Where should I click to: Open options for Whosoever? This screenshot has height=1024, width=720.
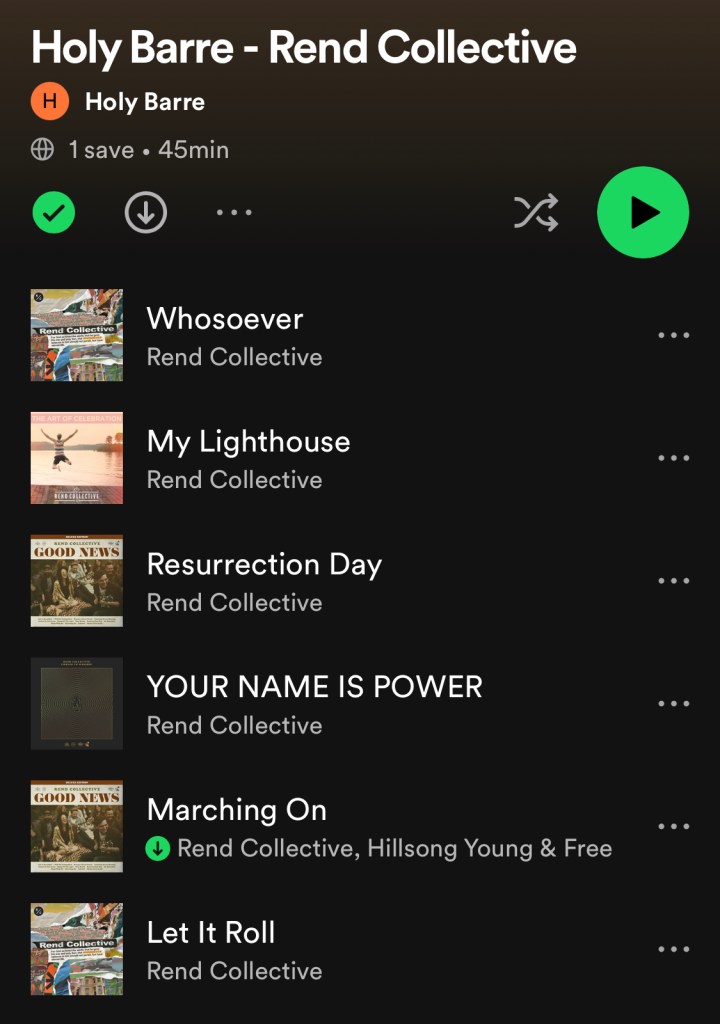[x=674, y=336]
